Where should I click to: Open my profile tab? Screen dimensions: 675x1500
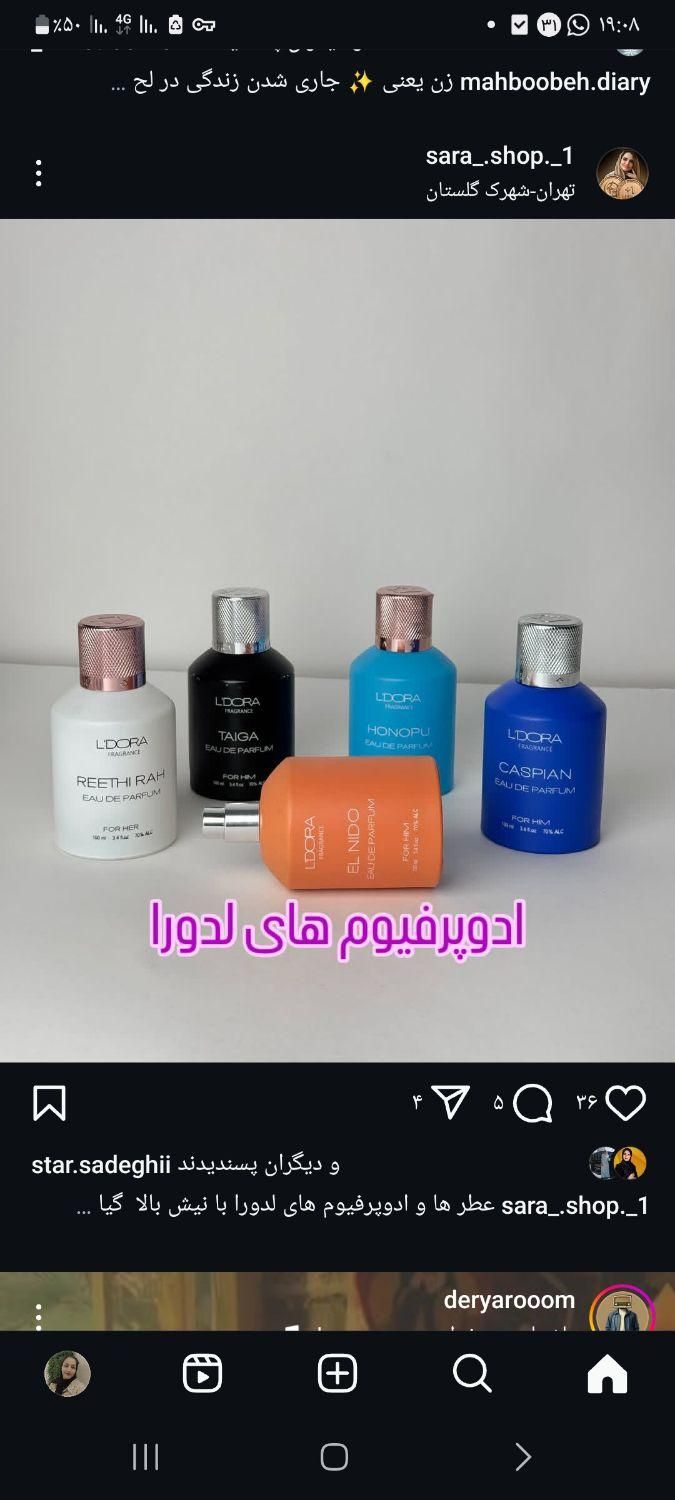[67, 1374]
